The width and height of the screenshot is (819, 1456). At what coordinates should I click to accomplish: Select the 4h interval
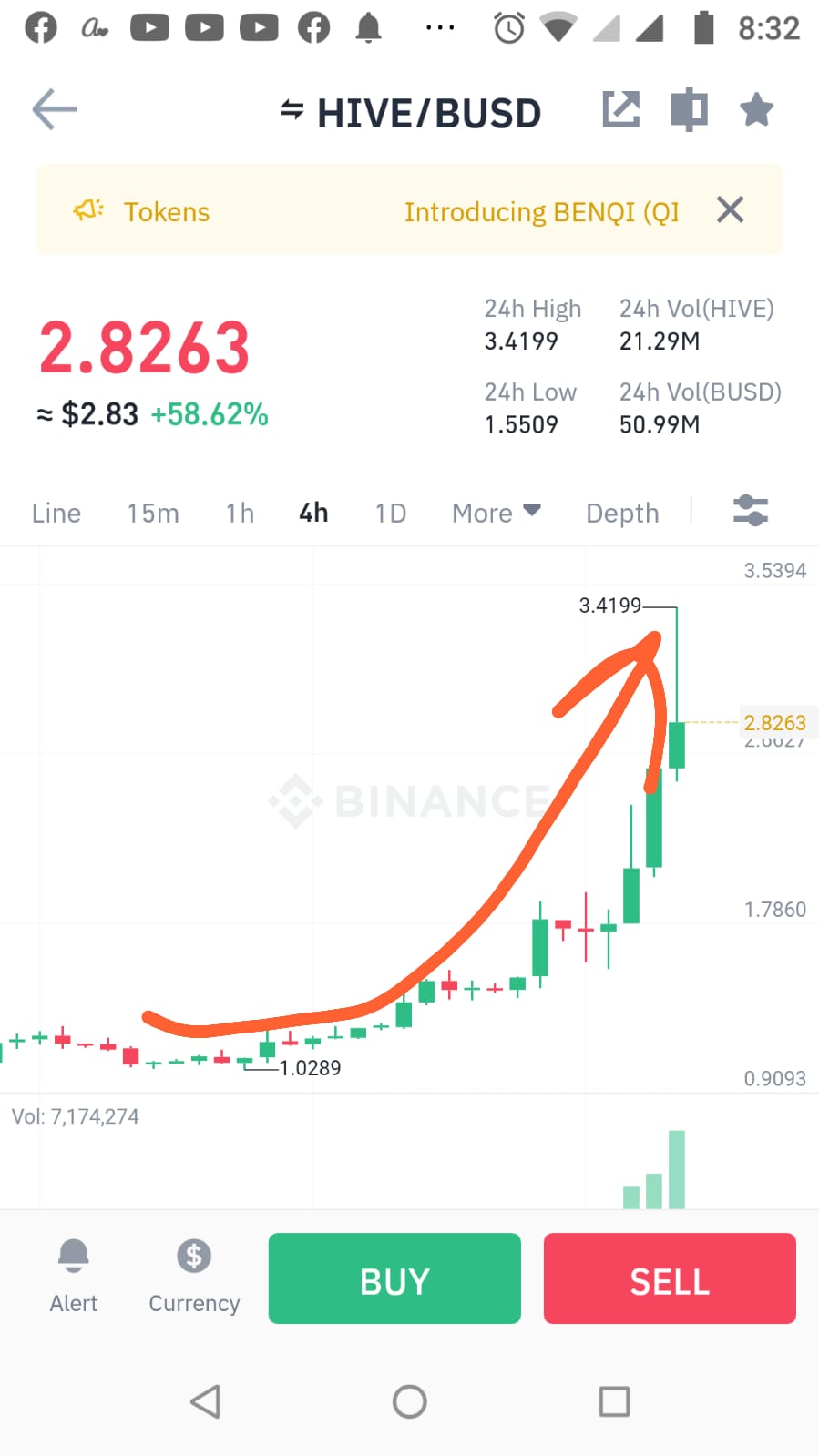(313, 514)
